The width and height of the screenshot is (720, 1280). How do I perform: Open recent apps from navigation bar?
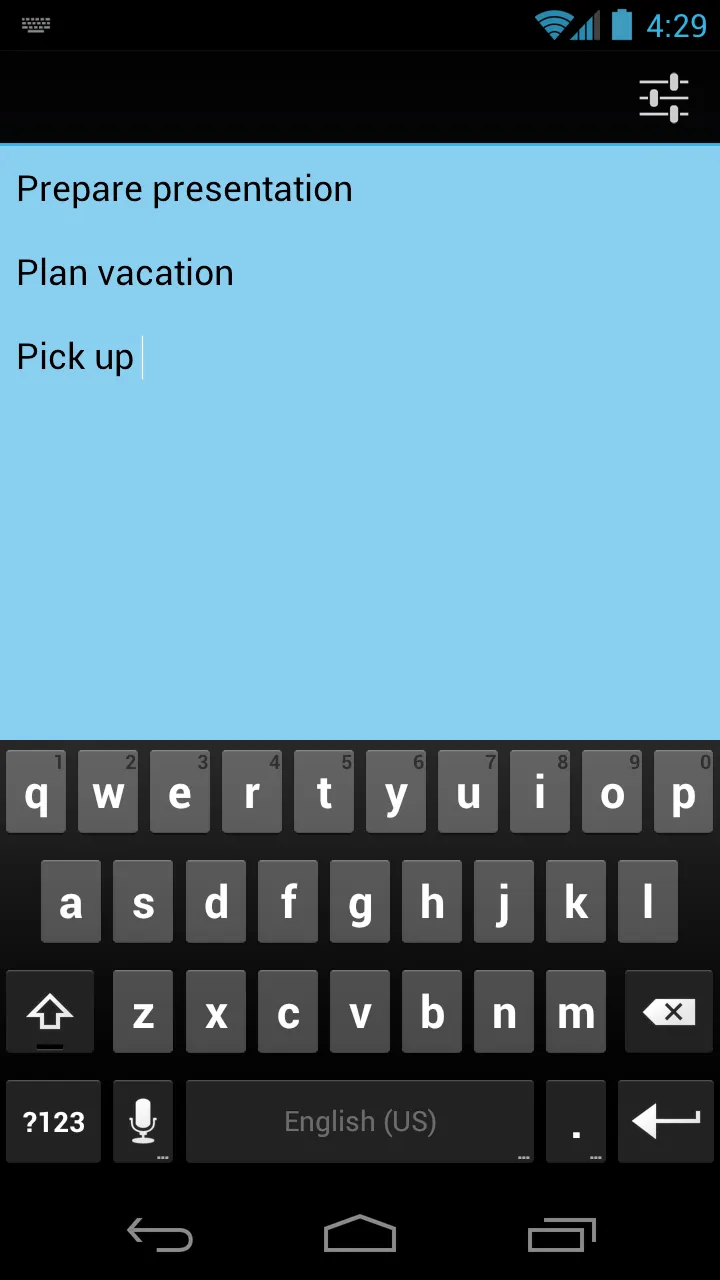click(562, 1235)
